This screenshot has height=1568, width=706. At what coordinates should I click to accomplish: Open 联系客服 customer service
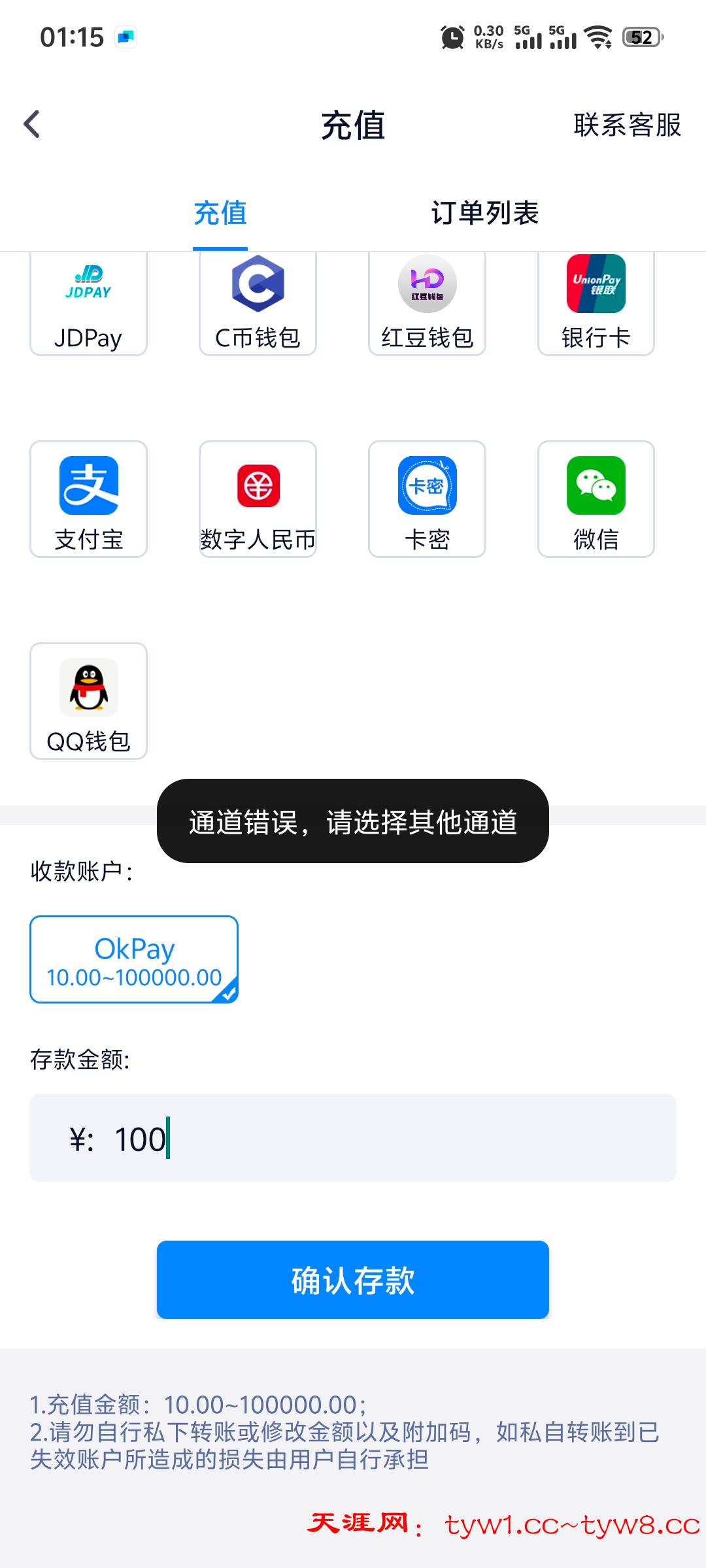[x=627, y=125]
